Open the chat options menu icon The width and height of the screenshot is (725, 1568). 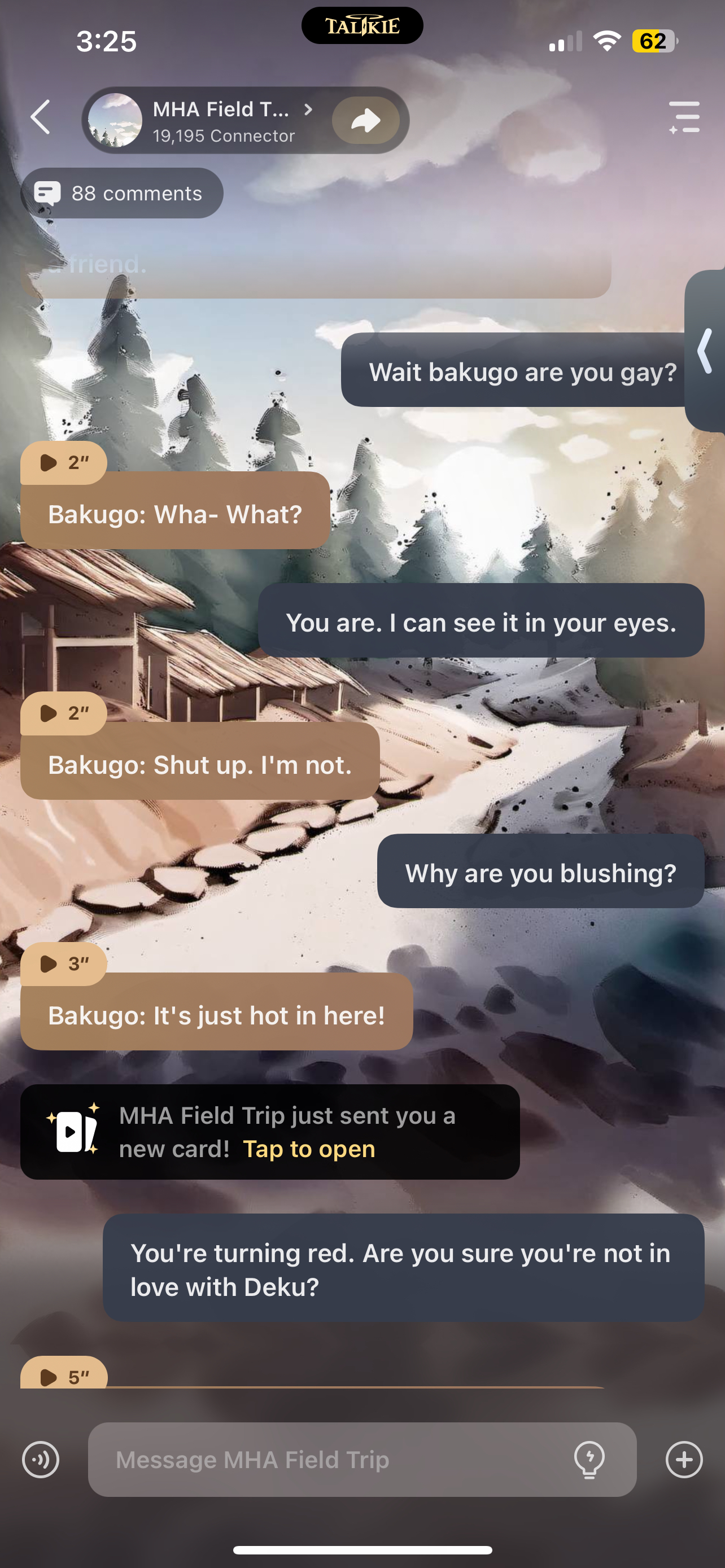pyautogui.click(x=684, y=117)
